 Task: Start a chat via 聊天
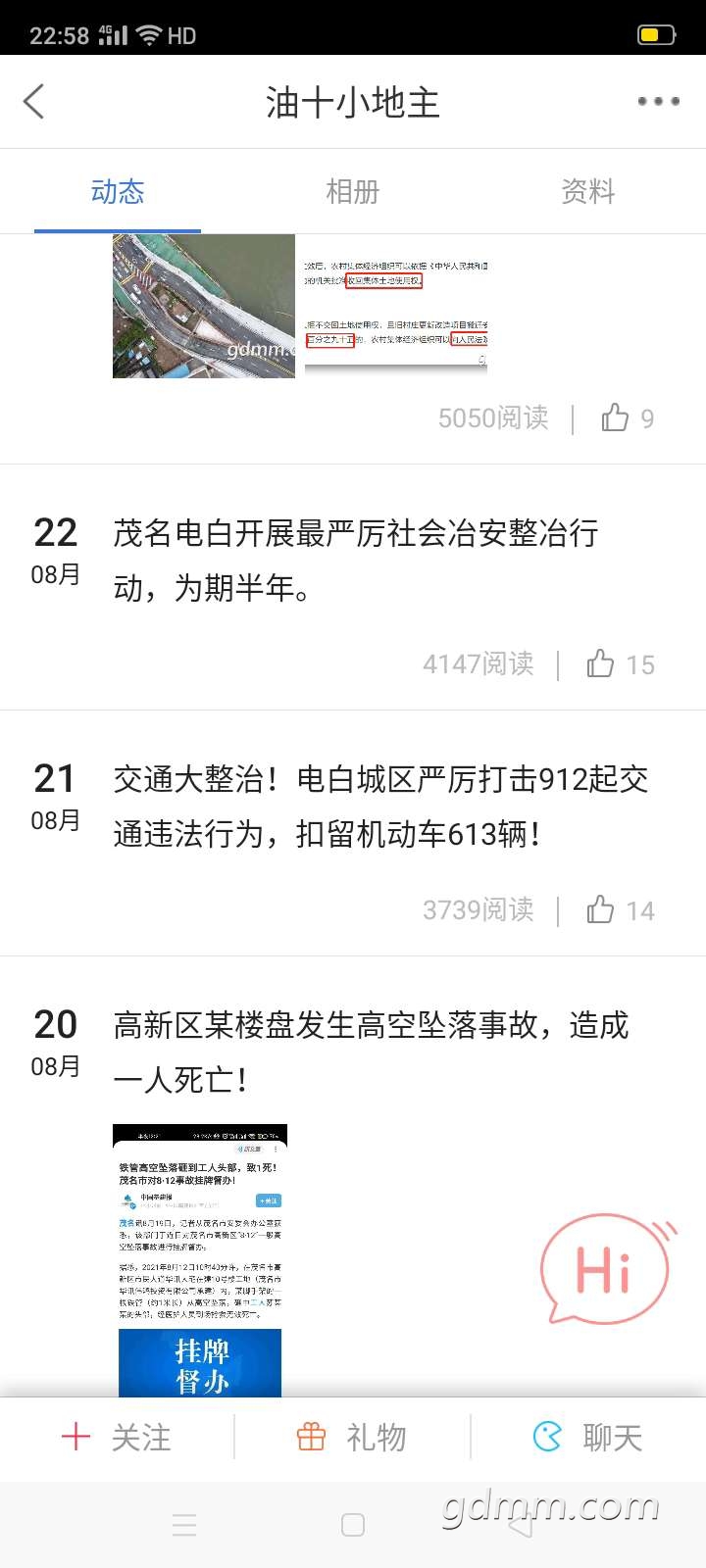pyautogui.click(x=588, y=1438)
